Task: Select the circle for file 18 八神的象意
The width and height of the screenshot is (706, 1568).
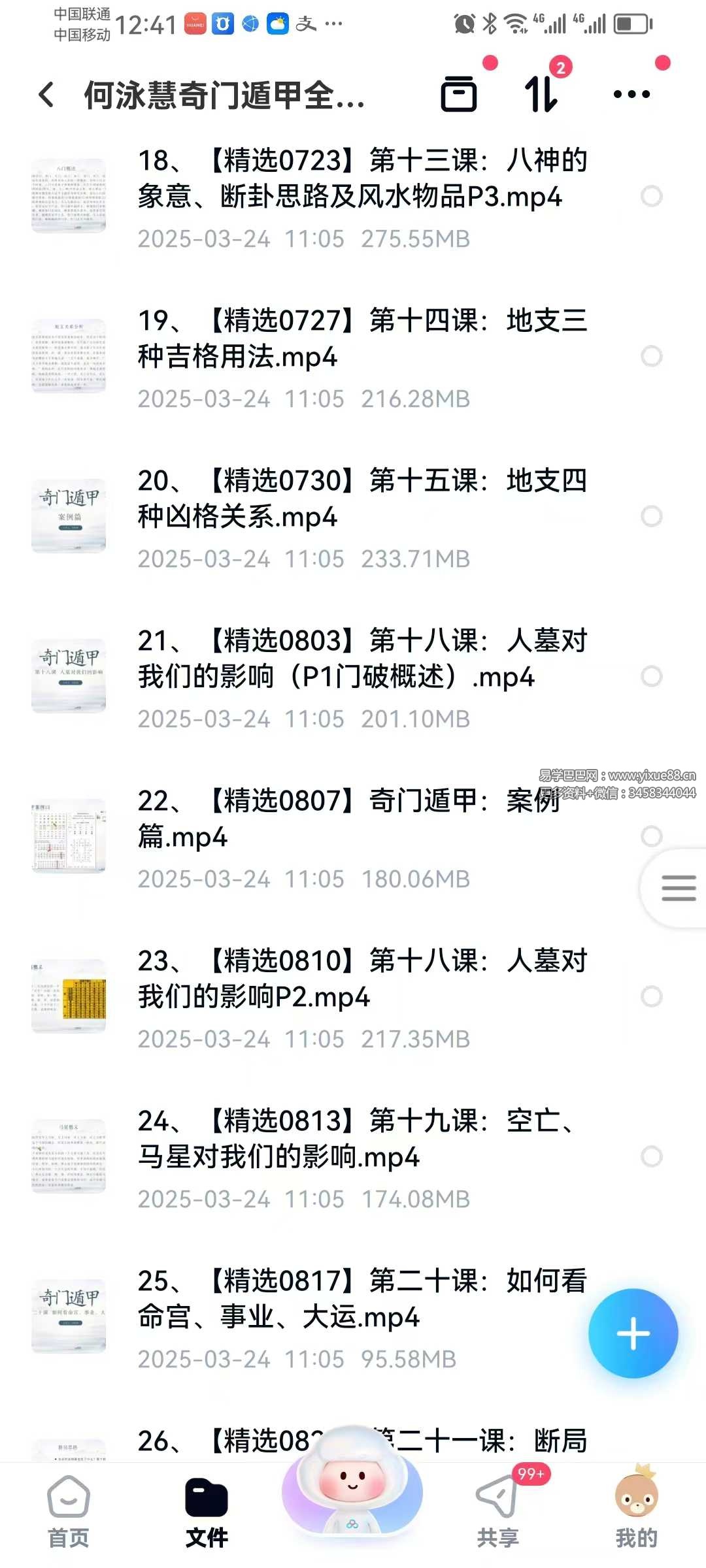Action: pyautogui.click(x=651, y=196)
